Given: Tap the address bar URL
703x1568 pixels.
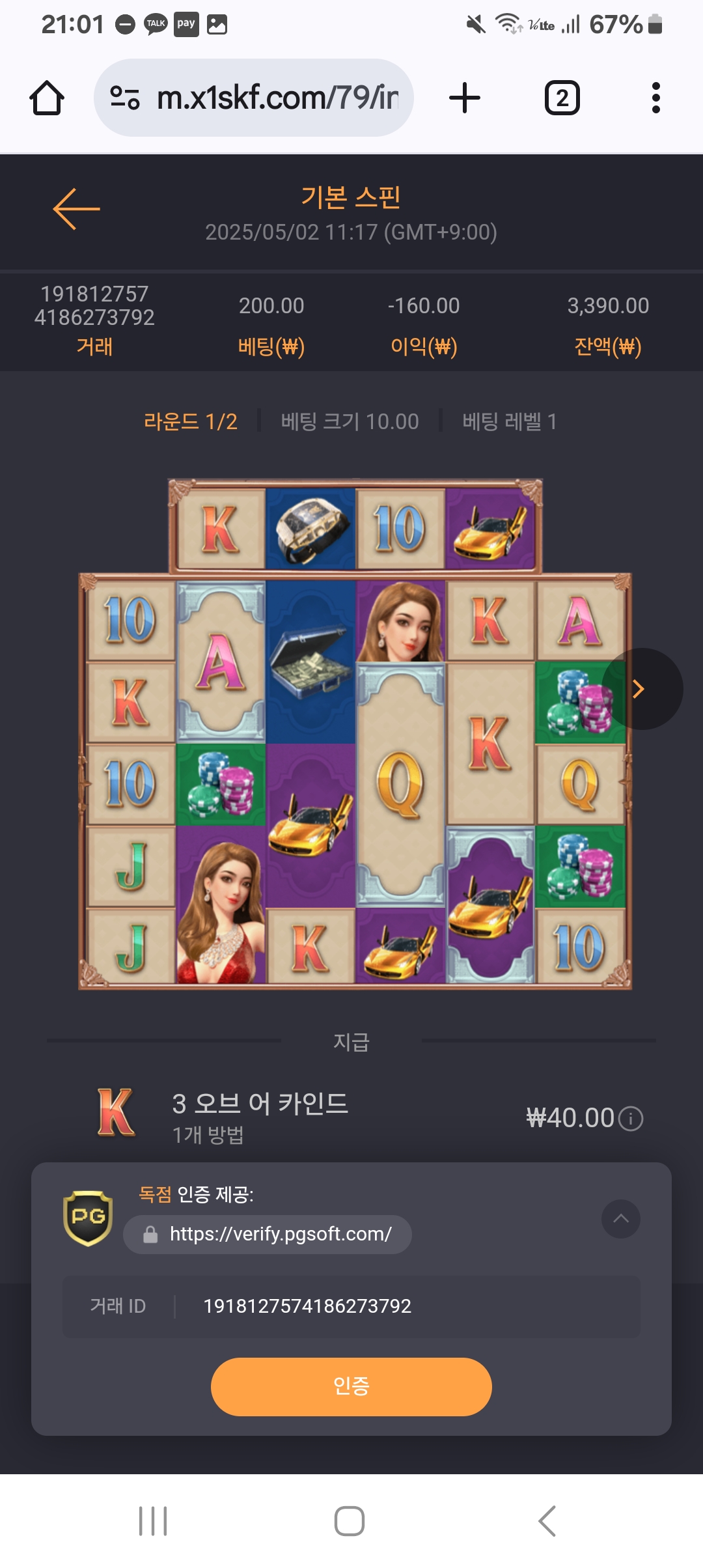Looking at the screenshot, I should 277,98.
